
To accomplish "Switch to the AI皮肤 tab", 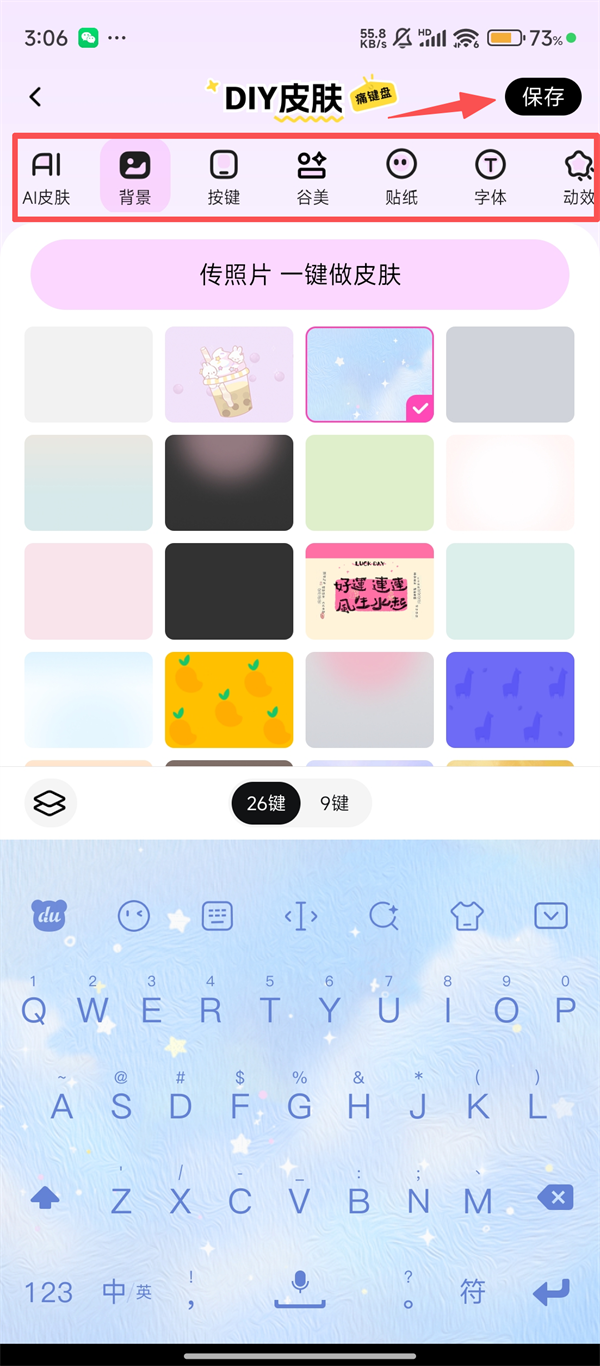I will 47,177.
